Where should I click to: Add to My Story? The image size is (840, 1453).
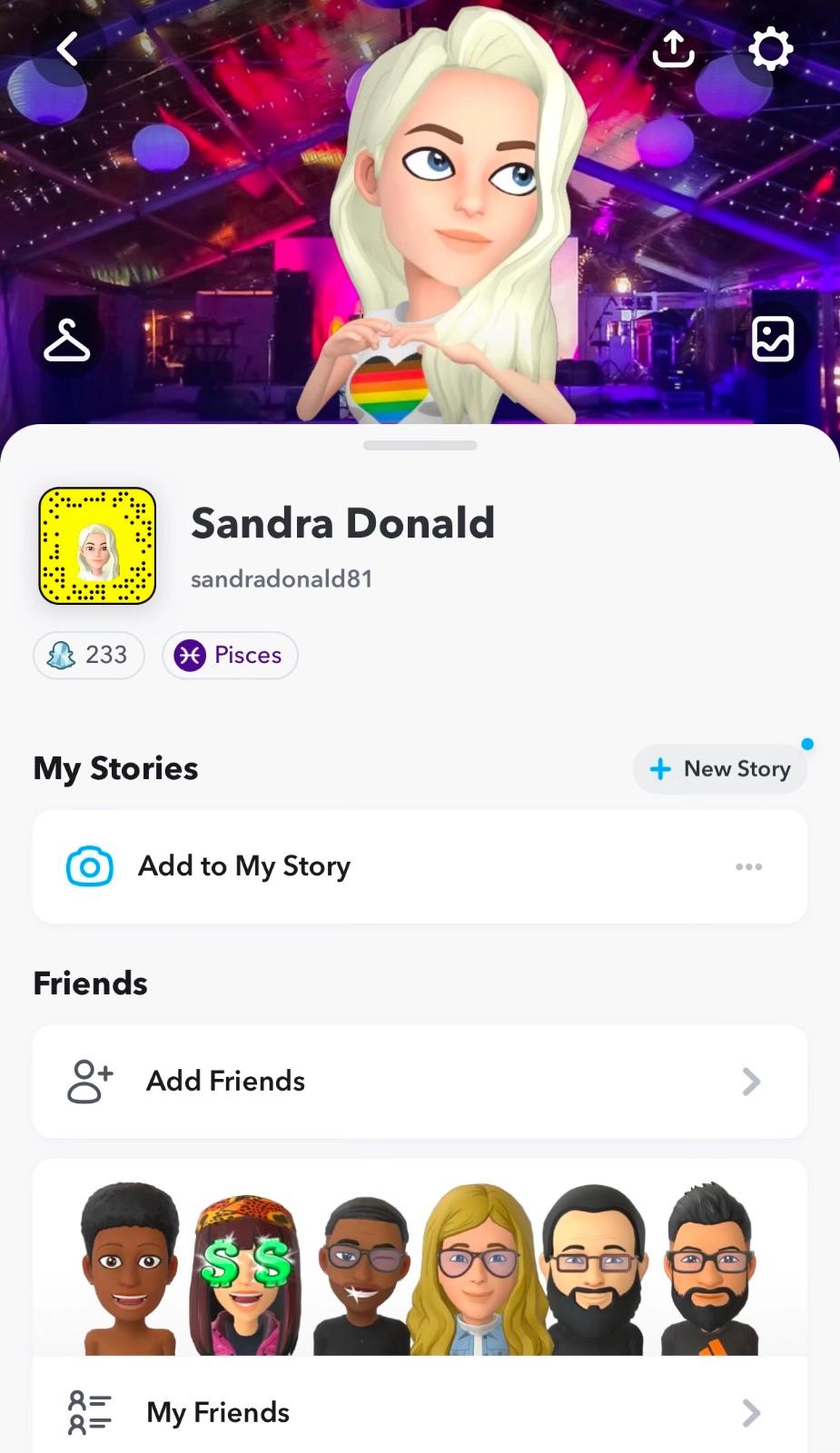point(243,866)
